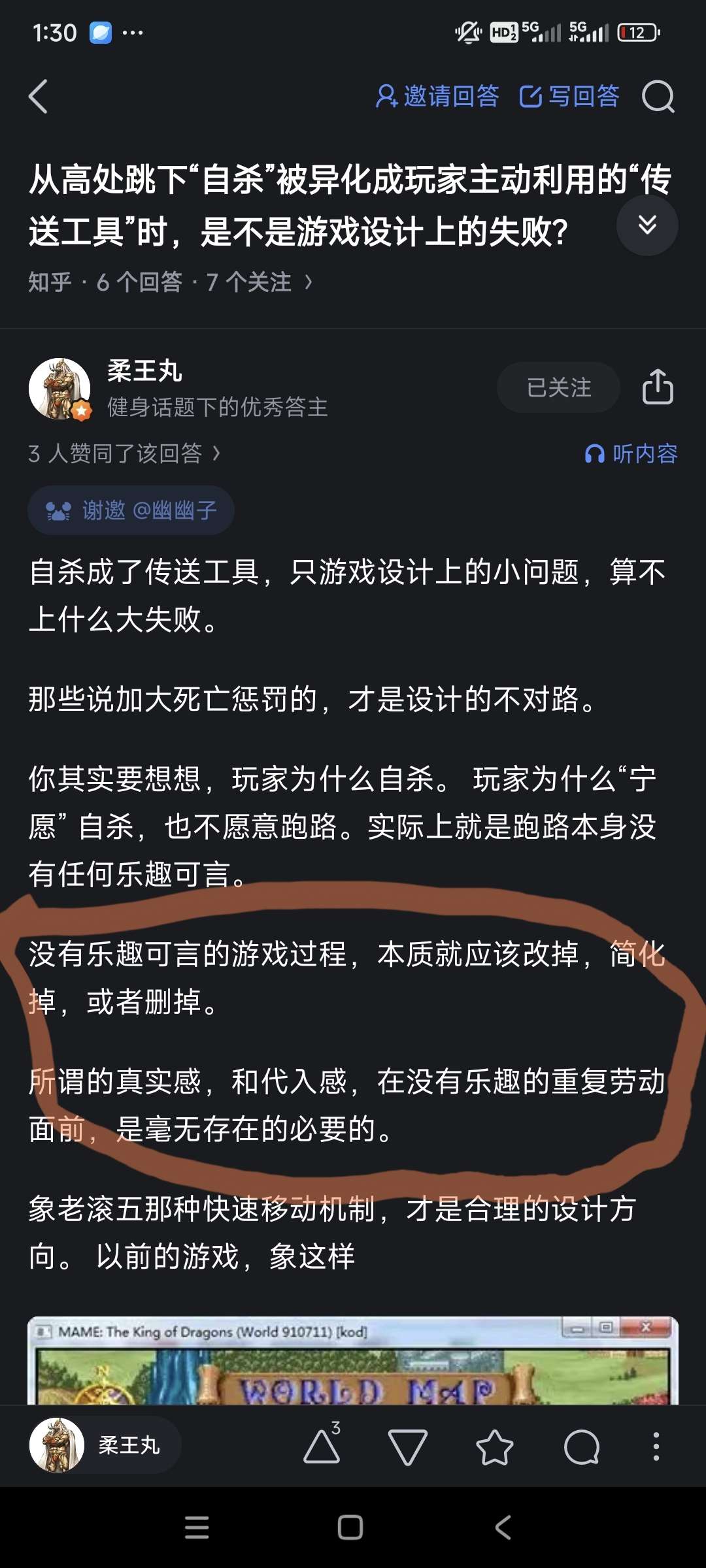Viewport: 706px width, 1568px height.
Task: Tap 写回答 to write an answer
Action: tap(569, 97)
